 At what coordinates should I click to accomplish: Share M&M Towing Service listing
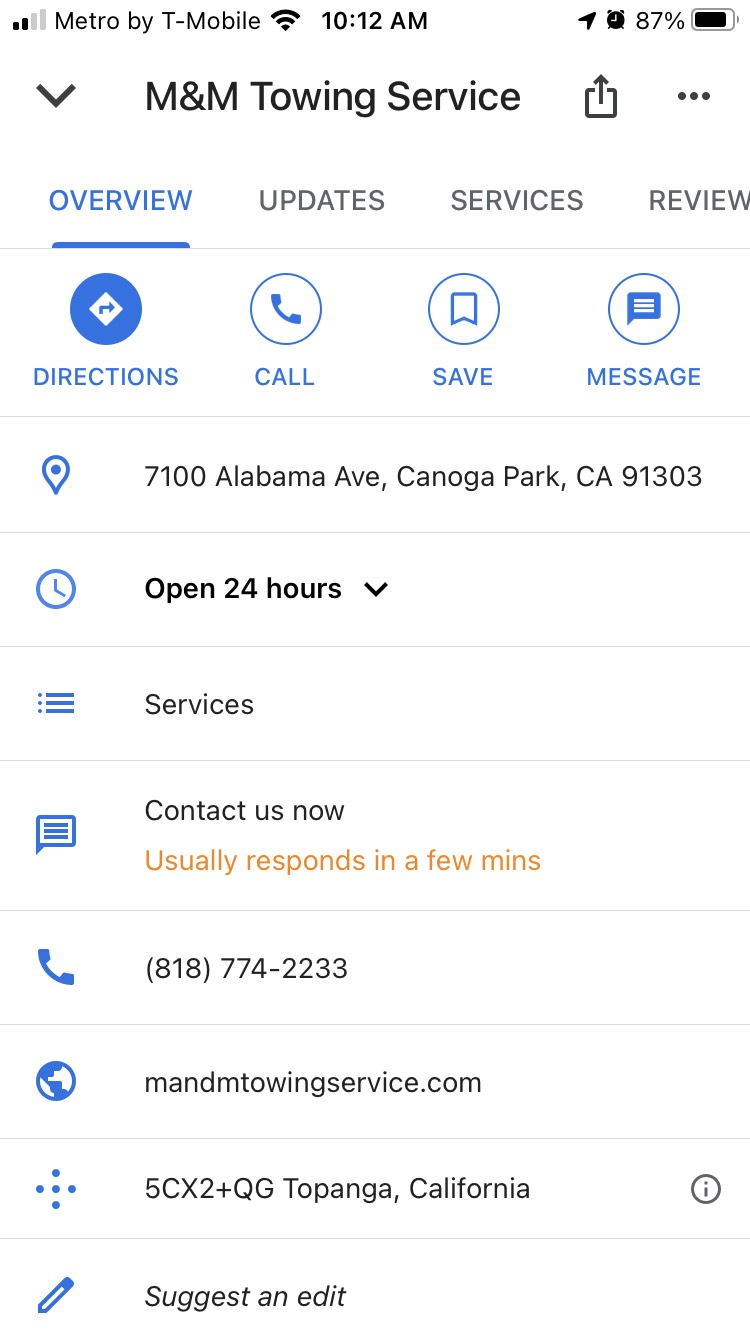[x=600, y=97]
